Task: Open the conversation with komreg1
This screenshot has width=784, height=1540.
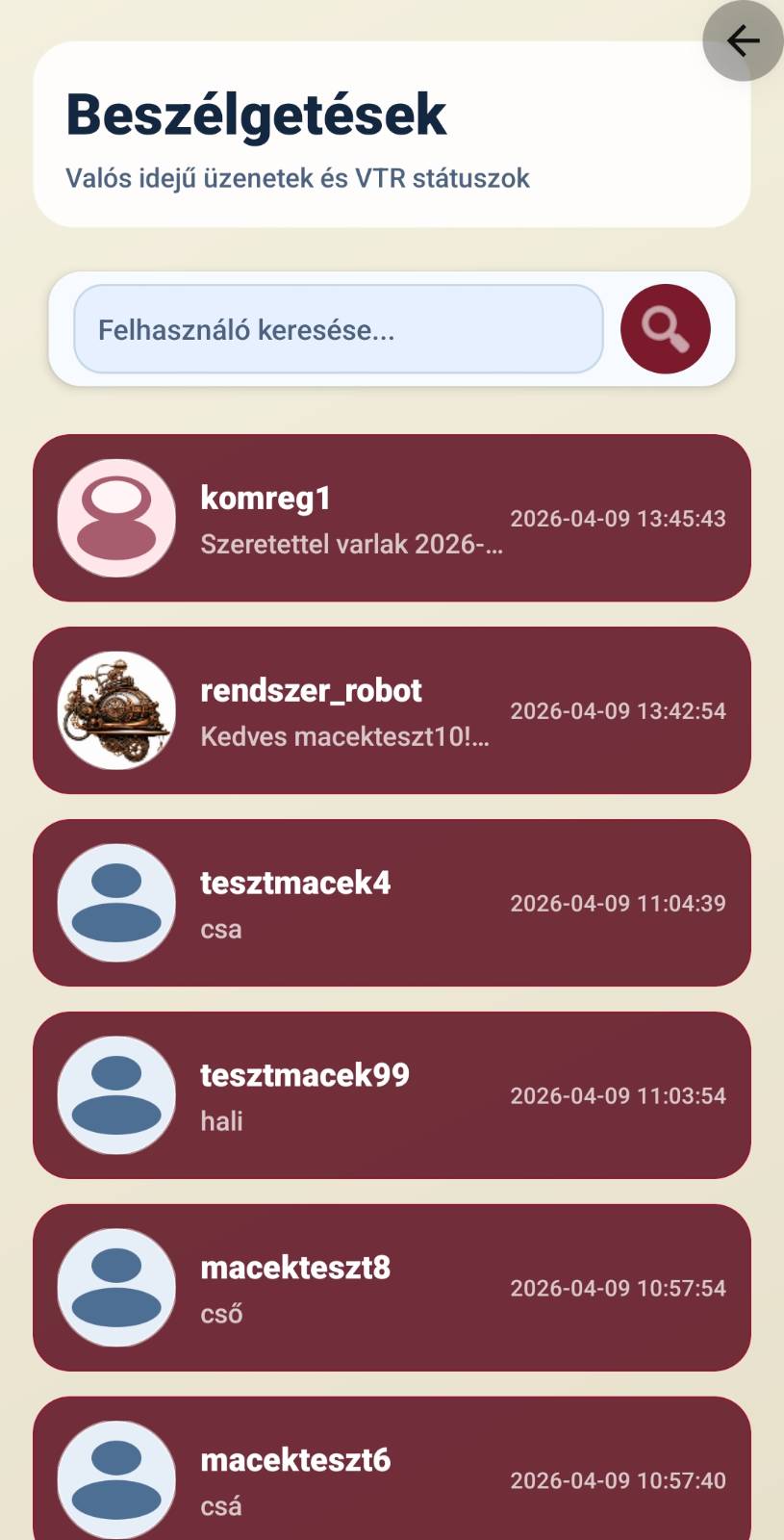Action: click(x=392, y=518)
